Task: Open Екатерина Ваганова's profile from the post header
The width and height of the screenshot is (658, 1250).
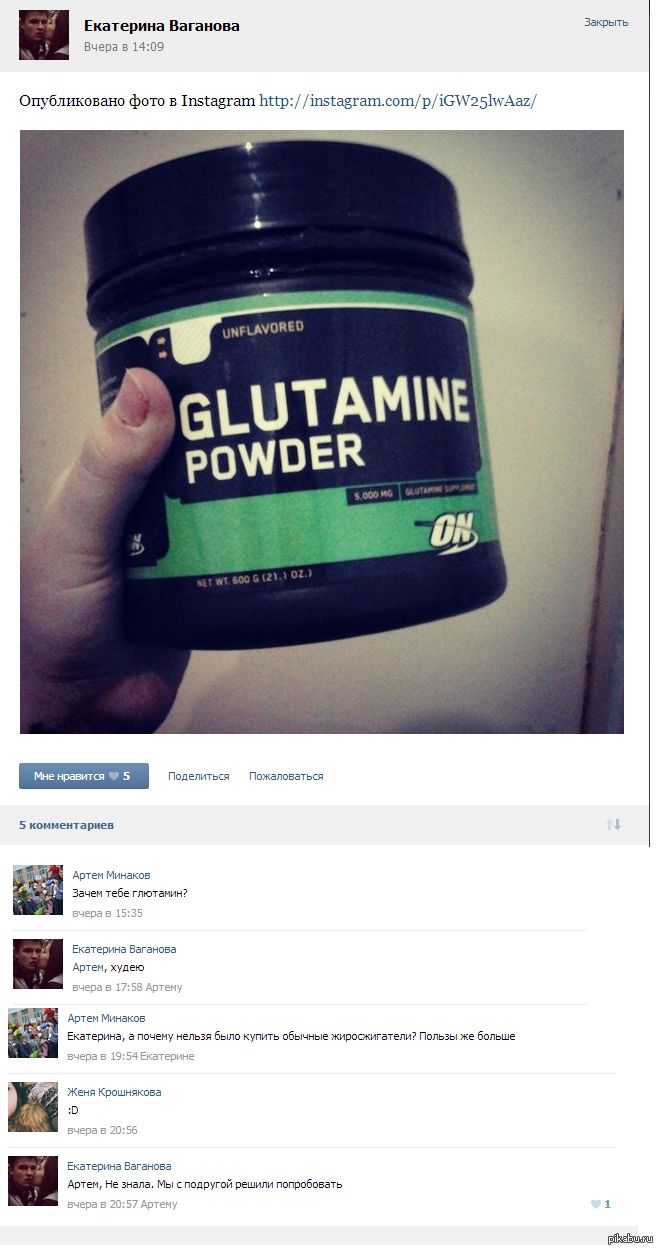Action: (x=161, y=26)
